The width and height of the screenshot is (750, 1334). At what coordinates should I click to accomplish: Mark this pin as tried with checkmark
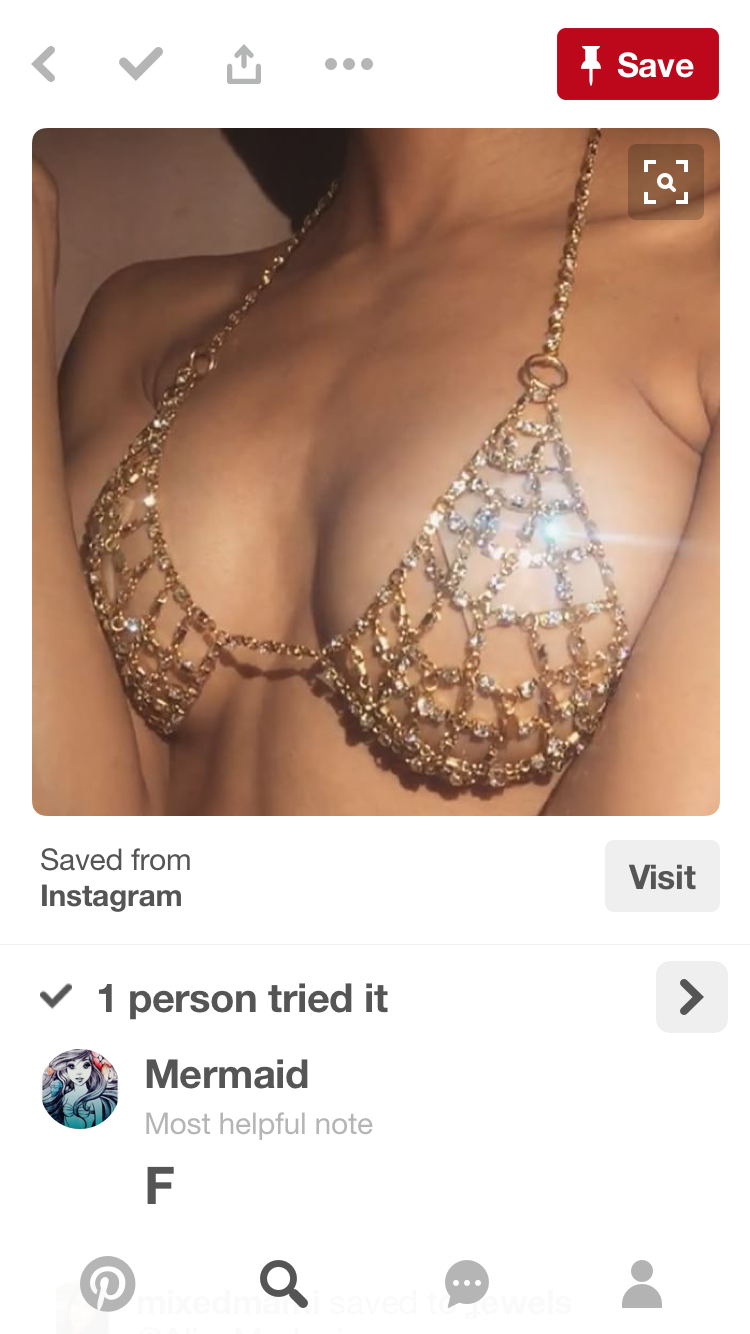pyautogui.click(x=141, y=65)
